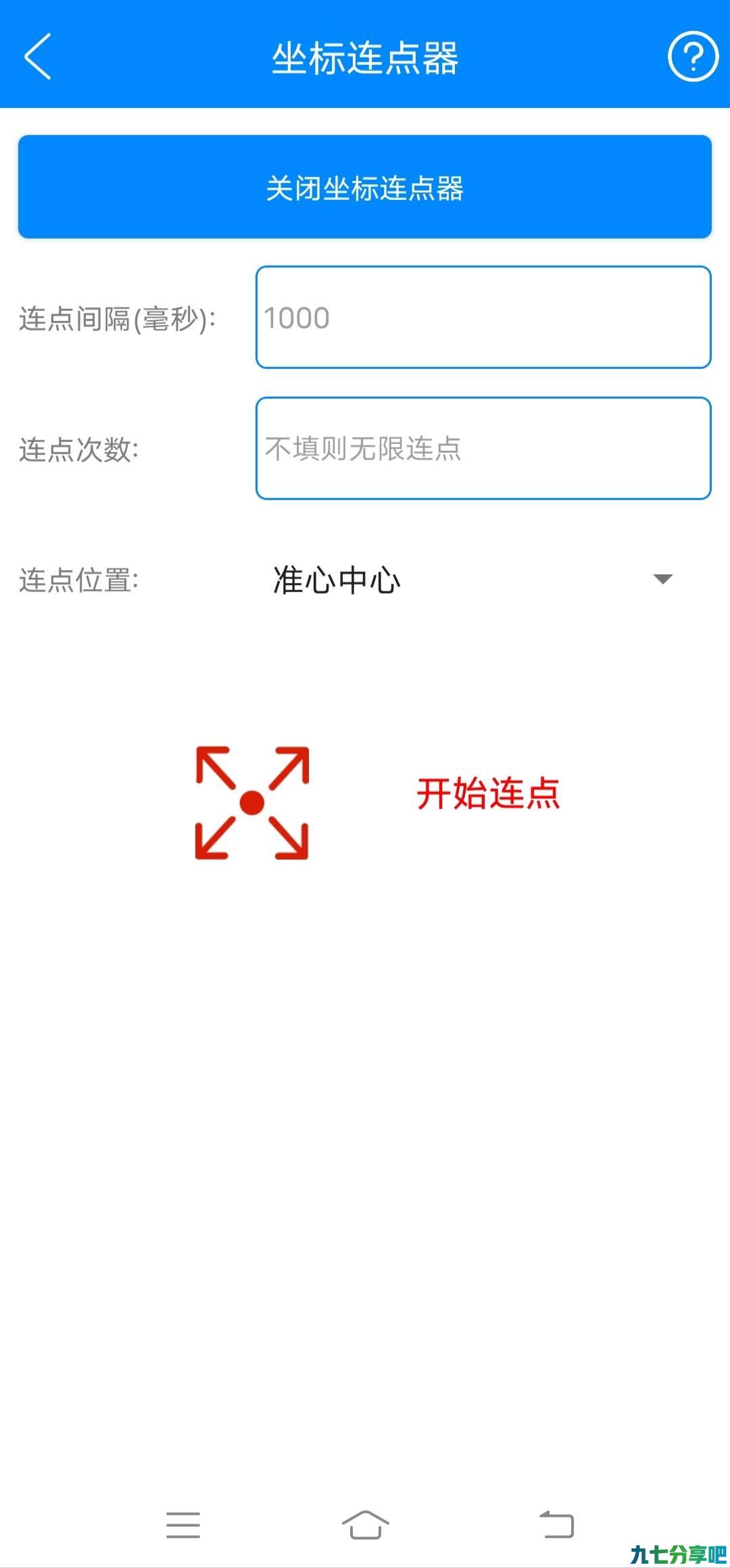This screenshot has width=730, height=1568.
Task: Tap the red crosshair target icon
Action: coord(252,803)
